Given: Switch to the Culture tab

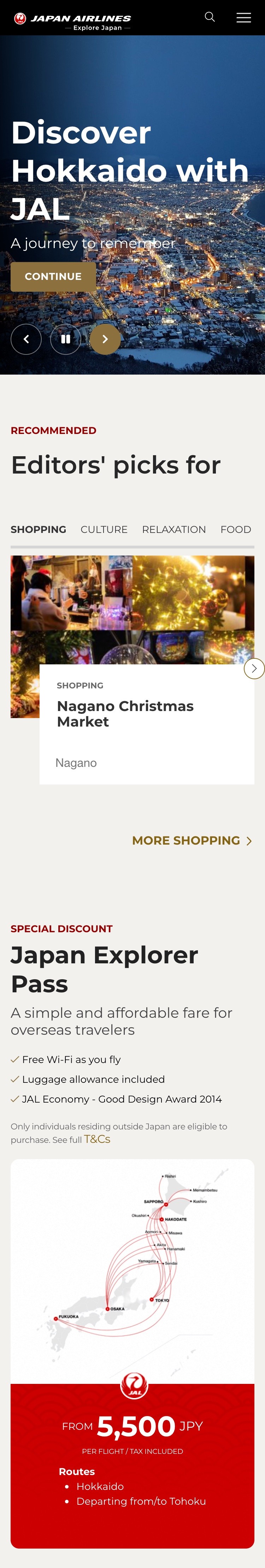Looking at the screenshot, I should click(x=104, y=530).
